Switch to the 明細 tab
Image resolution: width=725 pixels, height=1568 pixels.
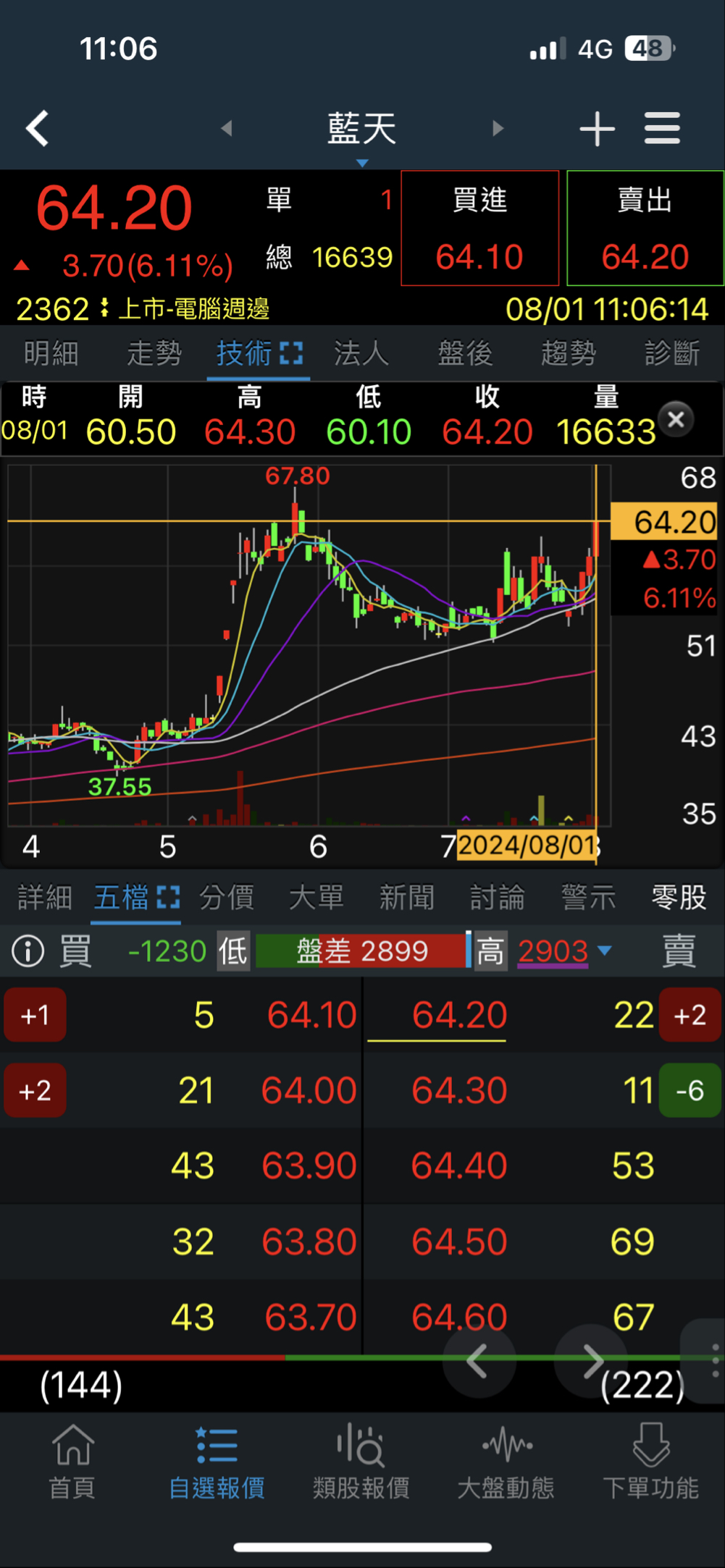pyautogui.click(x=51, y=354)
